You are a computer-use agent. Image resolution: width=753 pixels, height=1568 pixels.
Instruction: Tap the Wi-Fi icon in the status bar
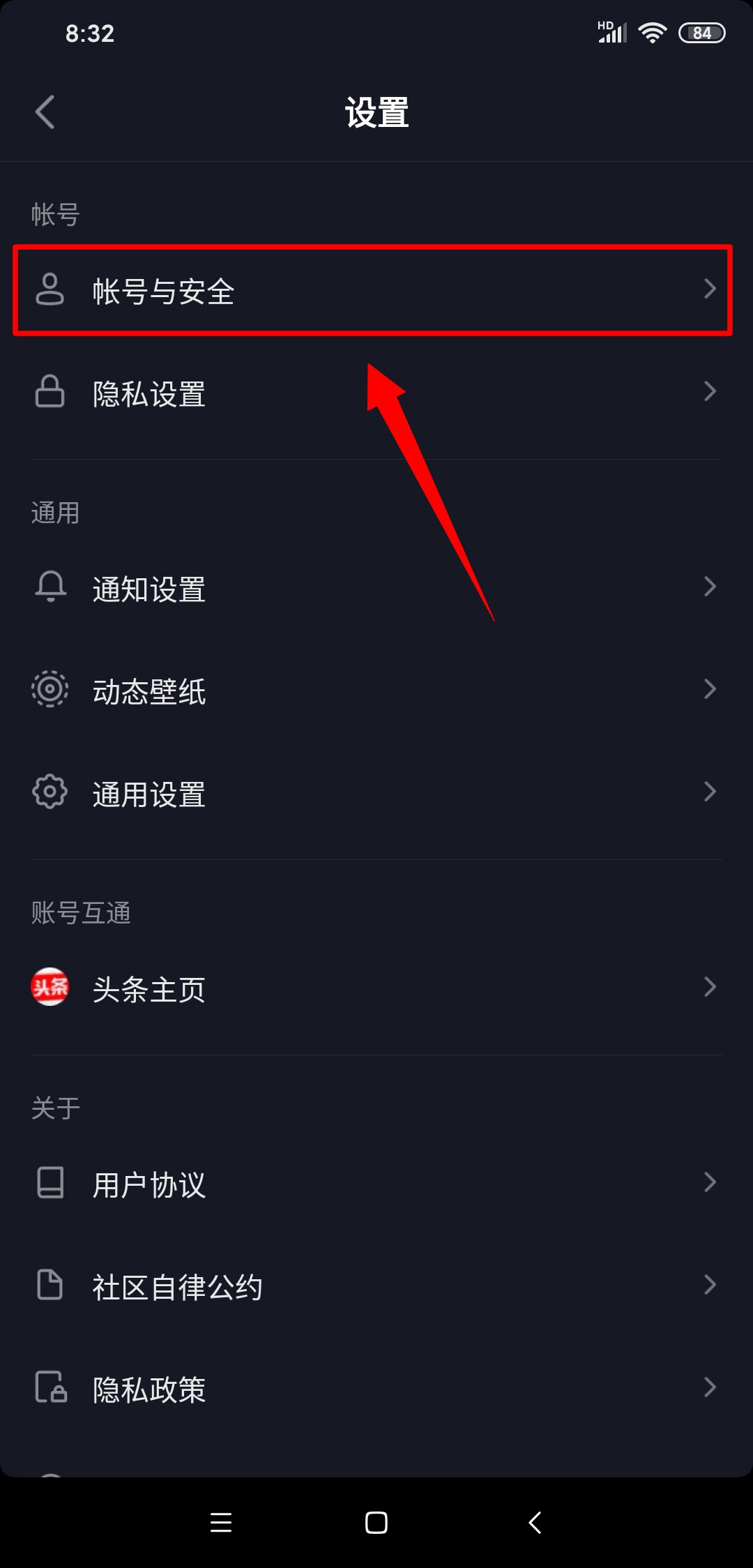point(653,31)
